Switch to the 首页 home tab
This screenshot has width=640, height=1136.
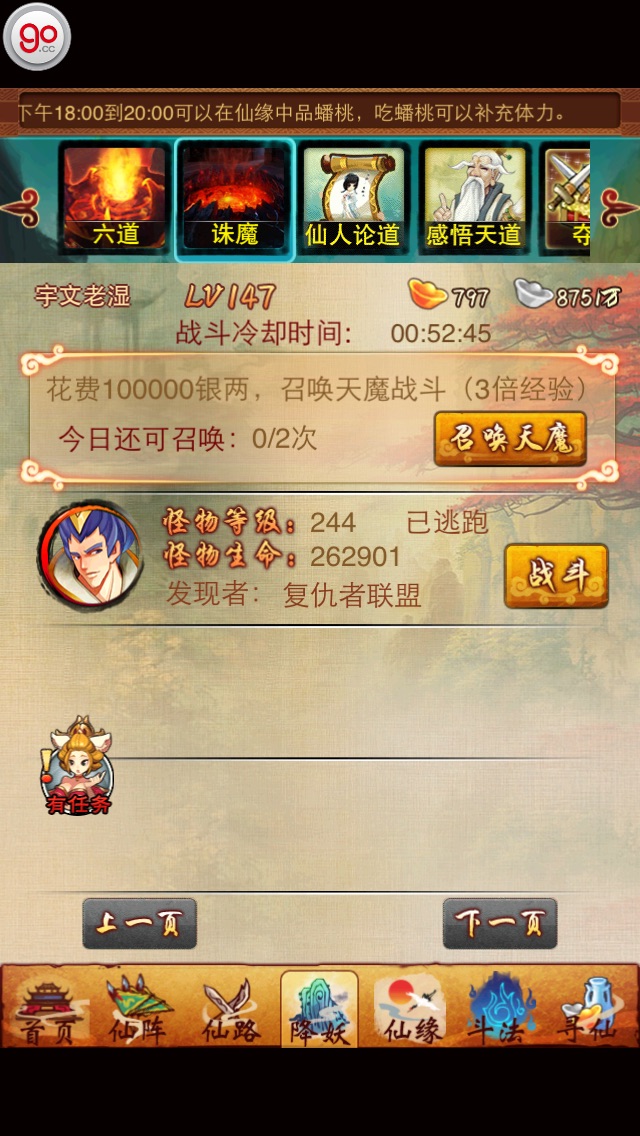(47, 1010)
